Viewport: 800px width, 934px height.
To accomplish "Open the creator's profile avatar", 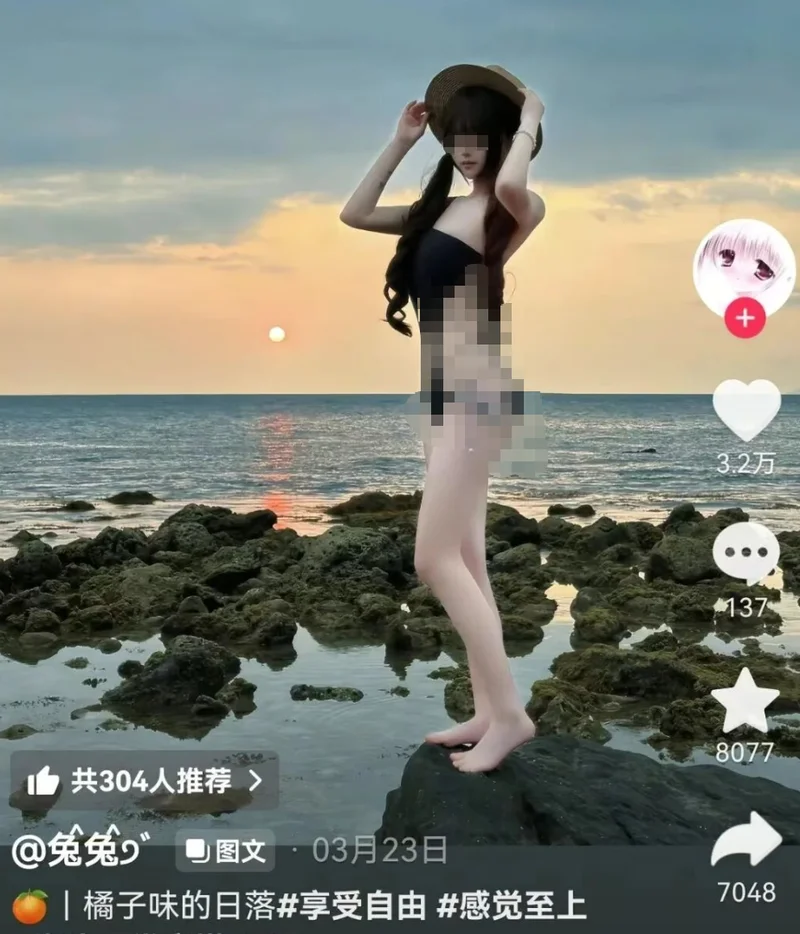I will coord(744,265).
